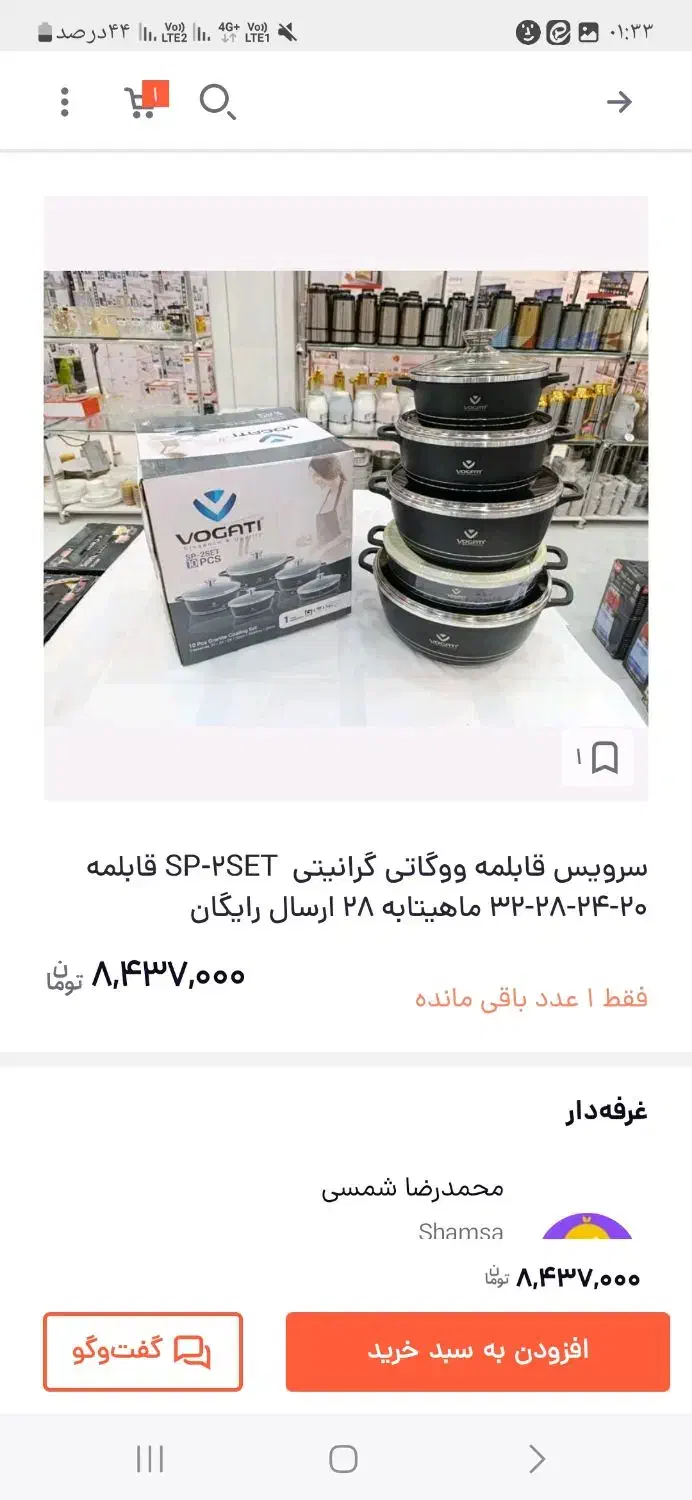Viewport: 692px width, 1500px height.
Task: Tap افزودن به سبد خرید button
Action: [478, 1352]
